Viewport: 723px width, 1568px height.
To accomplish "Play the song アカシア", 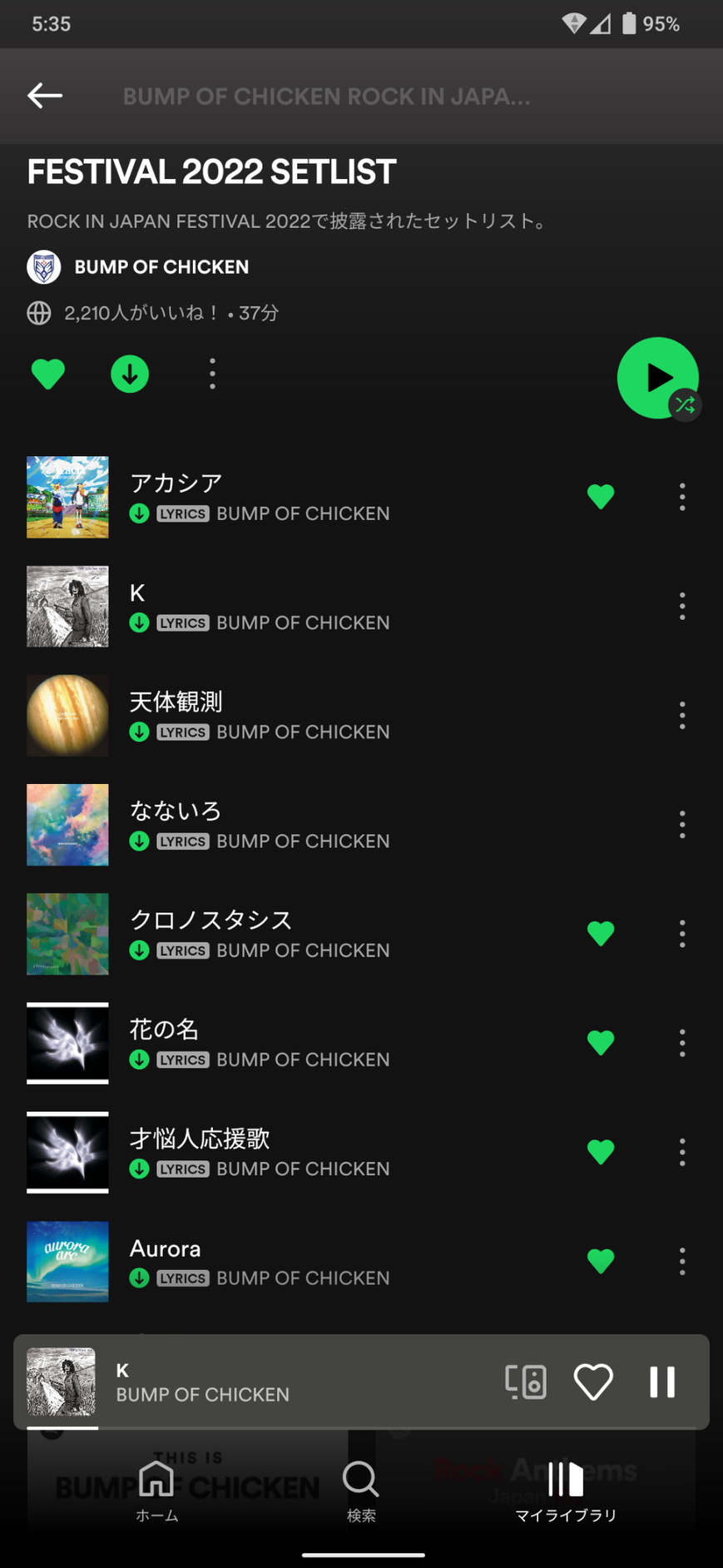I will coord(333,496).
